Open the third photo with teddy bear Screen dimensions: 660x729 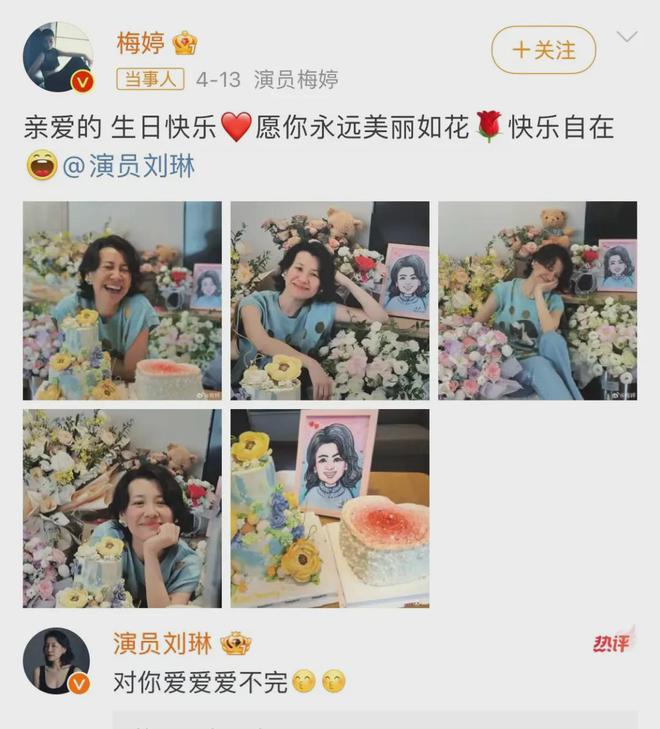coord(537,300)
